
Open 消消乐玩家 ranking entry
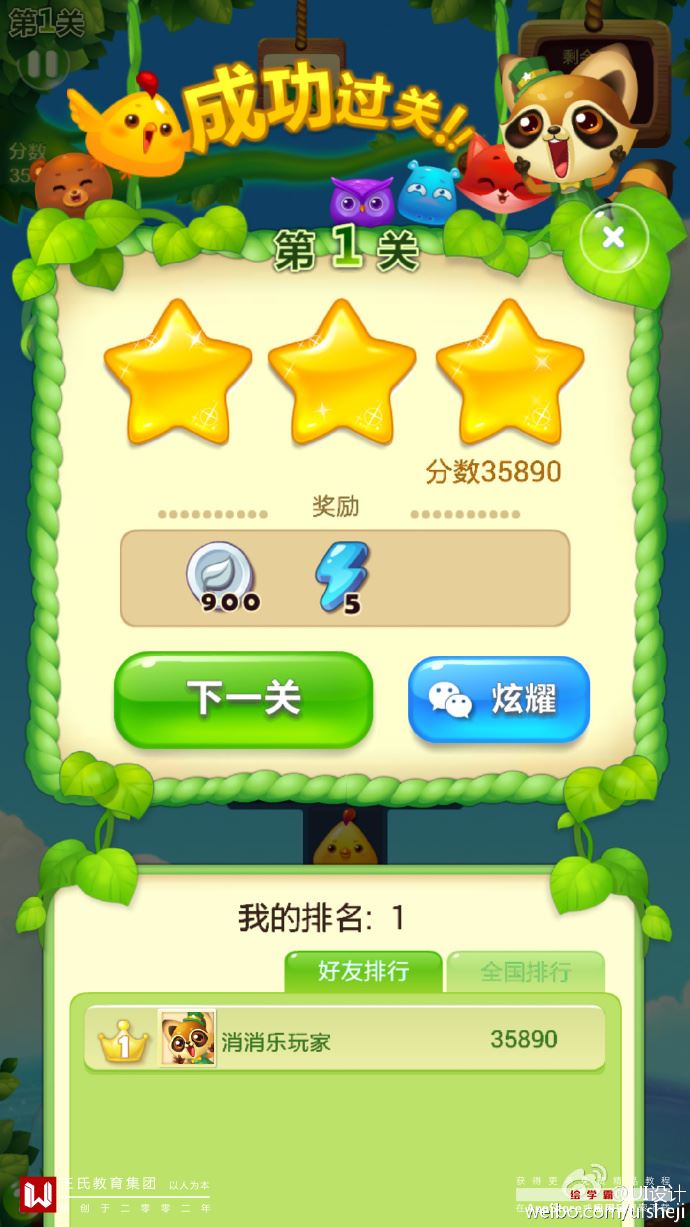344,1040
